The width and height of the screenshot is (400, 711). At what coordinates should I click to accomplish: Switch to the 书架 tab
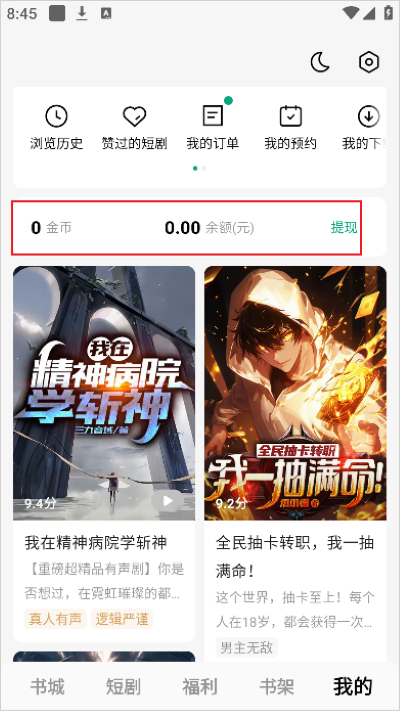click(x=277, y=687)
